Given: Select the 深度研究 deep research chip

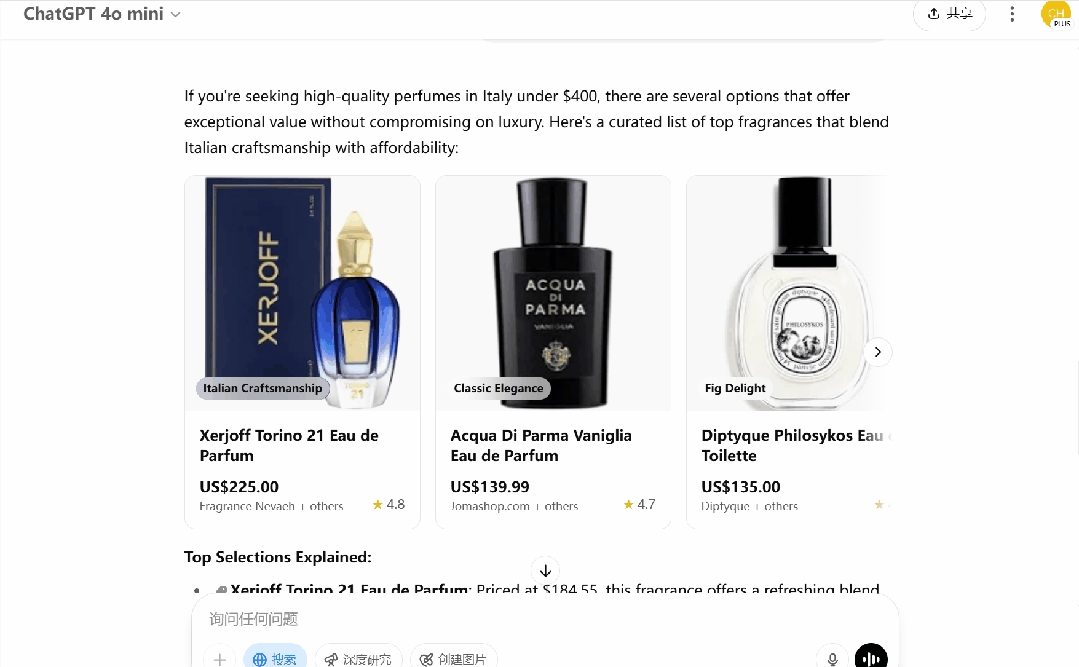Looking at the screenshot, I should (358, 658).
